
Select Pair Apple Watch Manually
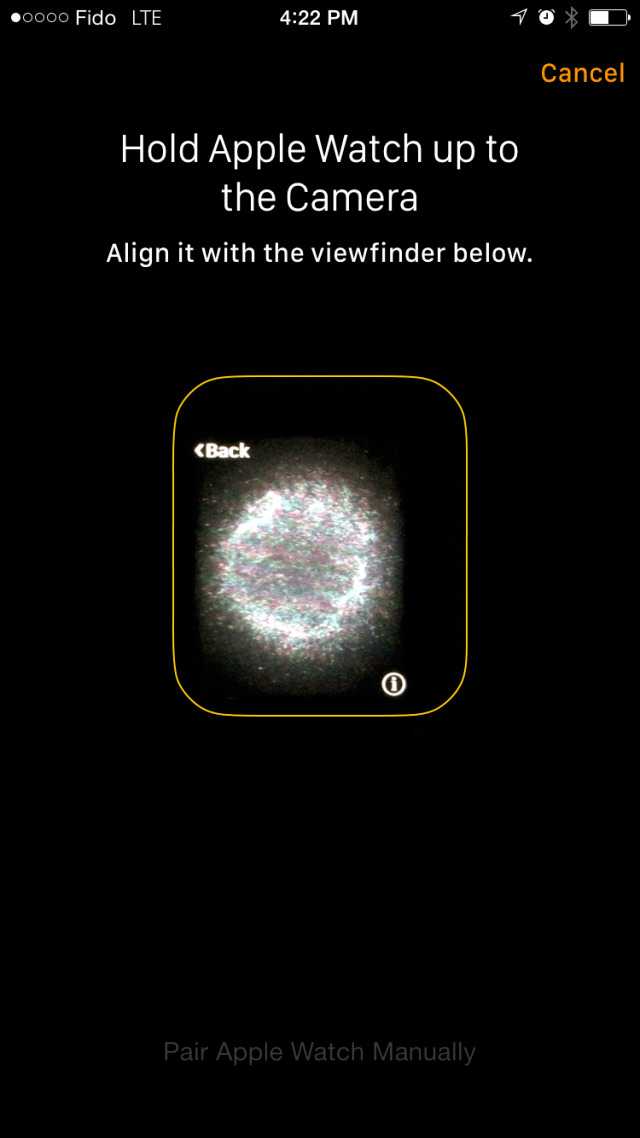pos(319,1052)
